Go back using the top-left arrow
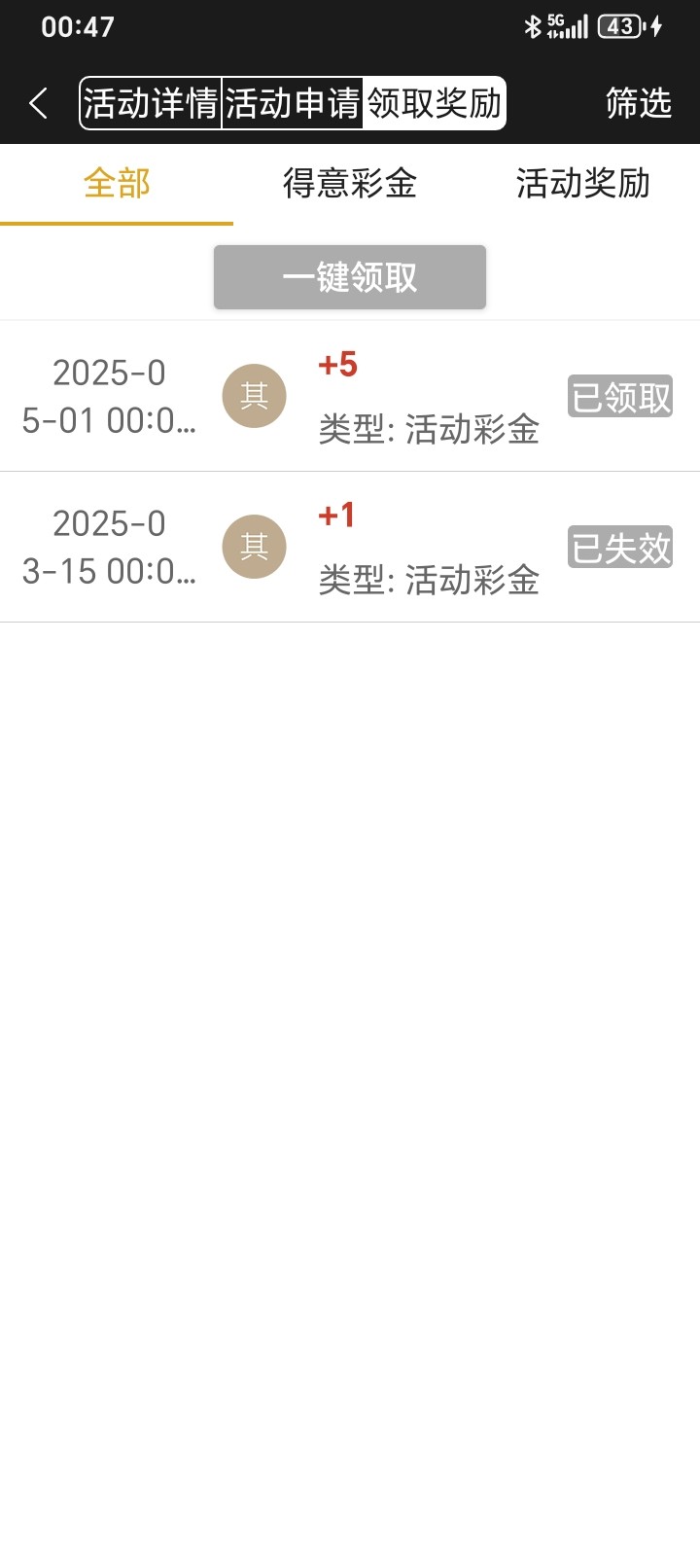 (39, 103)
